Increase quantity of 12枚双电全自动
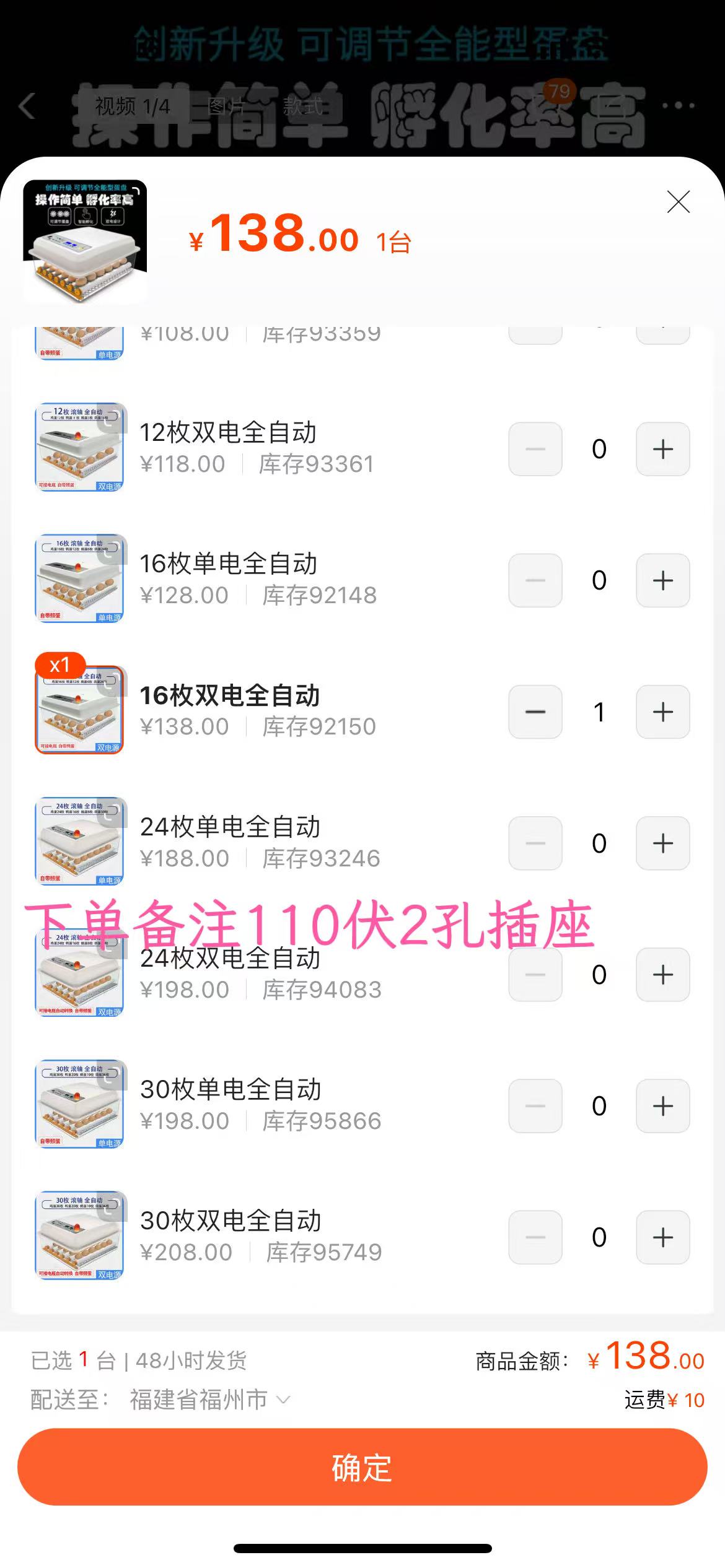Viewport: 725px width, 1568px height. [662, 449]
